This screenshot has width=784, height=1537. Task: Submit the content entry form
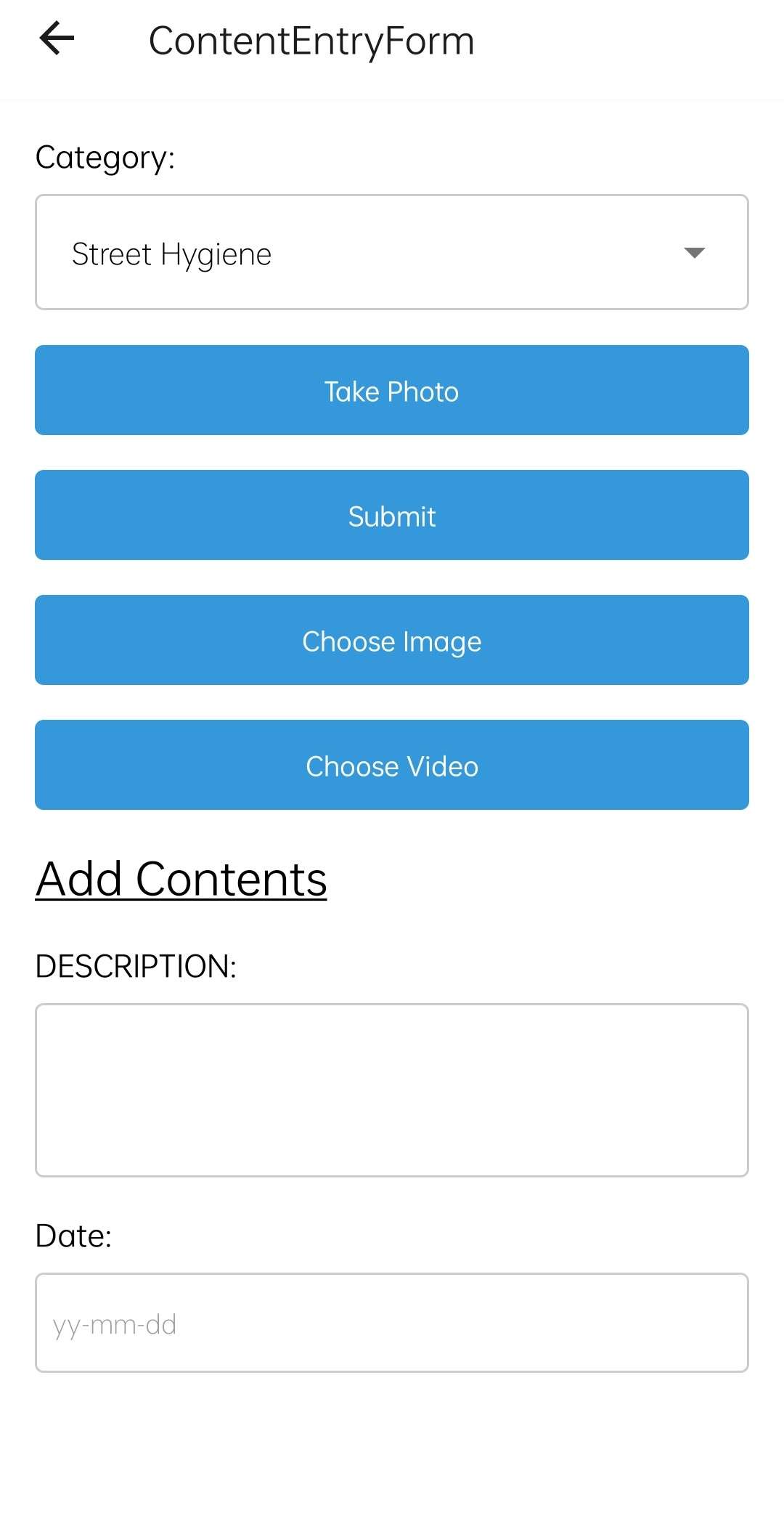tap(392, 515)
